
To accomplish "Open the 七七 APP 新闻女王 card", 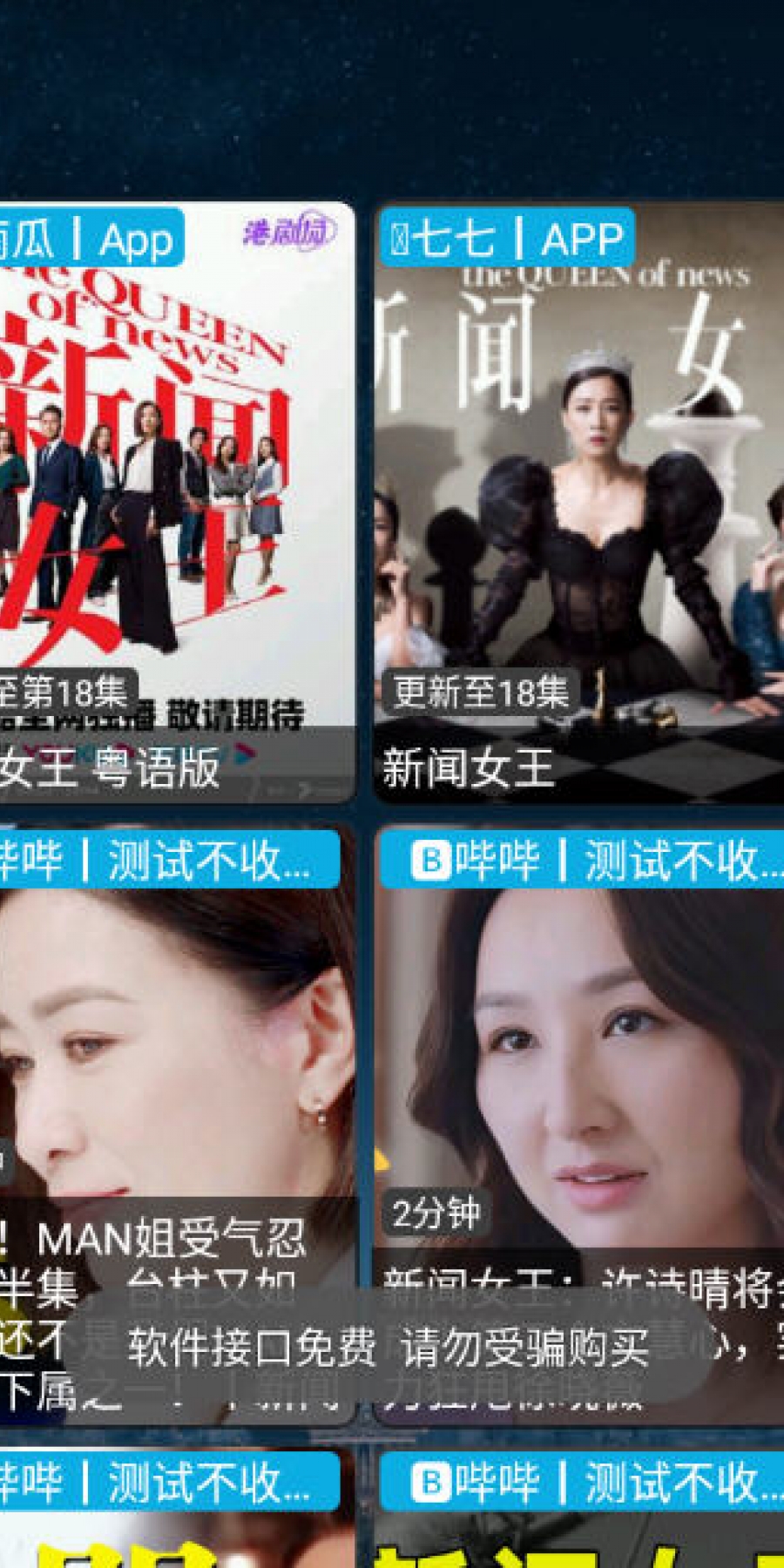I will point(579,505).
